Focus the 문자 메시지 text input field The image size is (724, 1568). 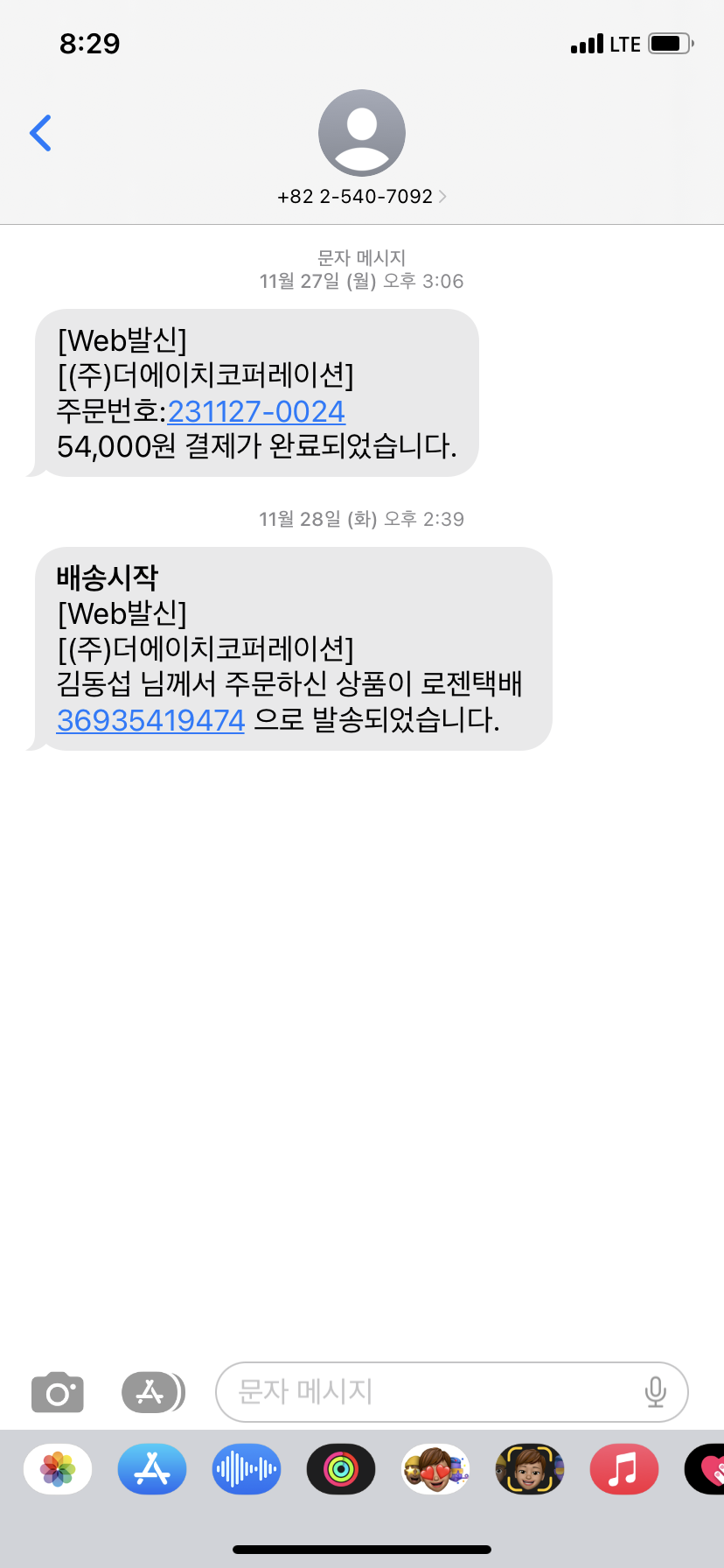click(428, 1391)
